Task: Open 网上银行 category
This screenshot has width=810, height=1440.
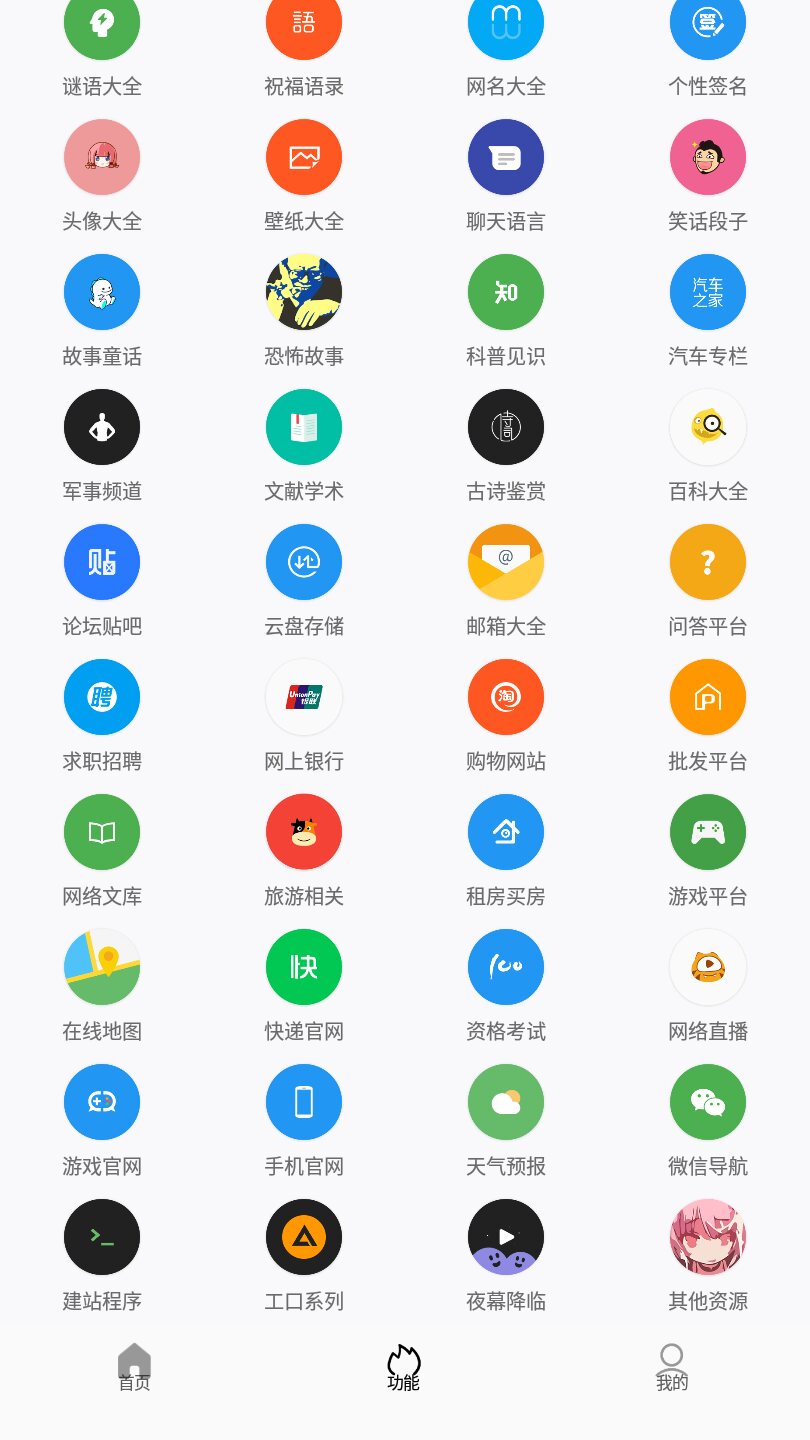Action: pyautogui.click(x=304, y=697)
